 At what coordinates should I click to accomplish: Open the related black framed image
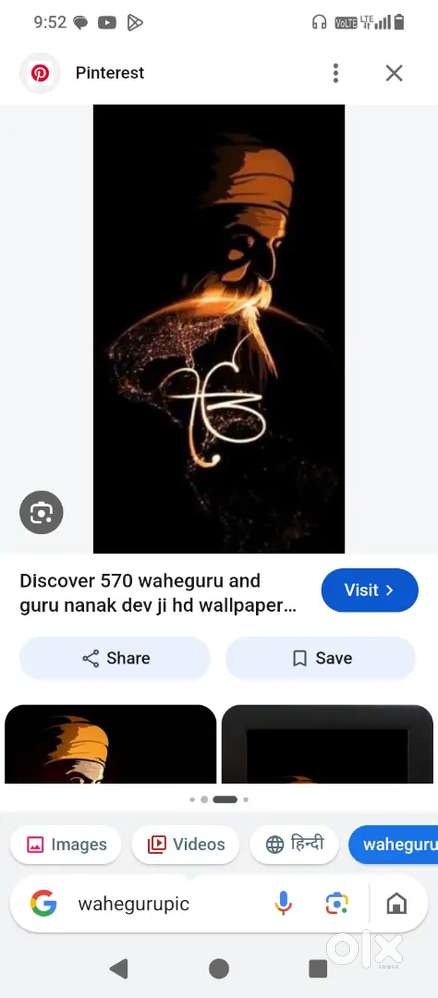[x=327, y=744]
